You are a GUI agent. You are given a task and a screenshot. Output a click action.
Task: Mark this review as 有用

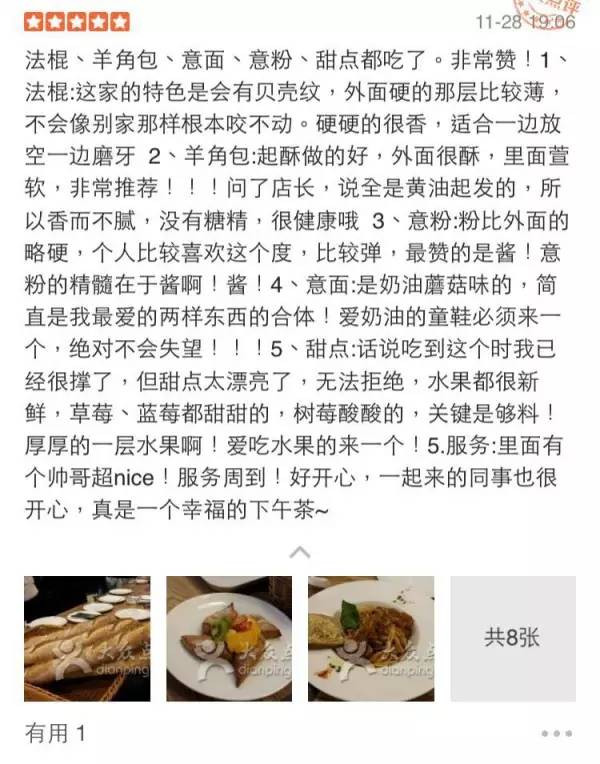(x=56, y=733)
